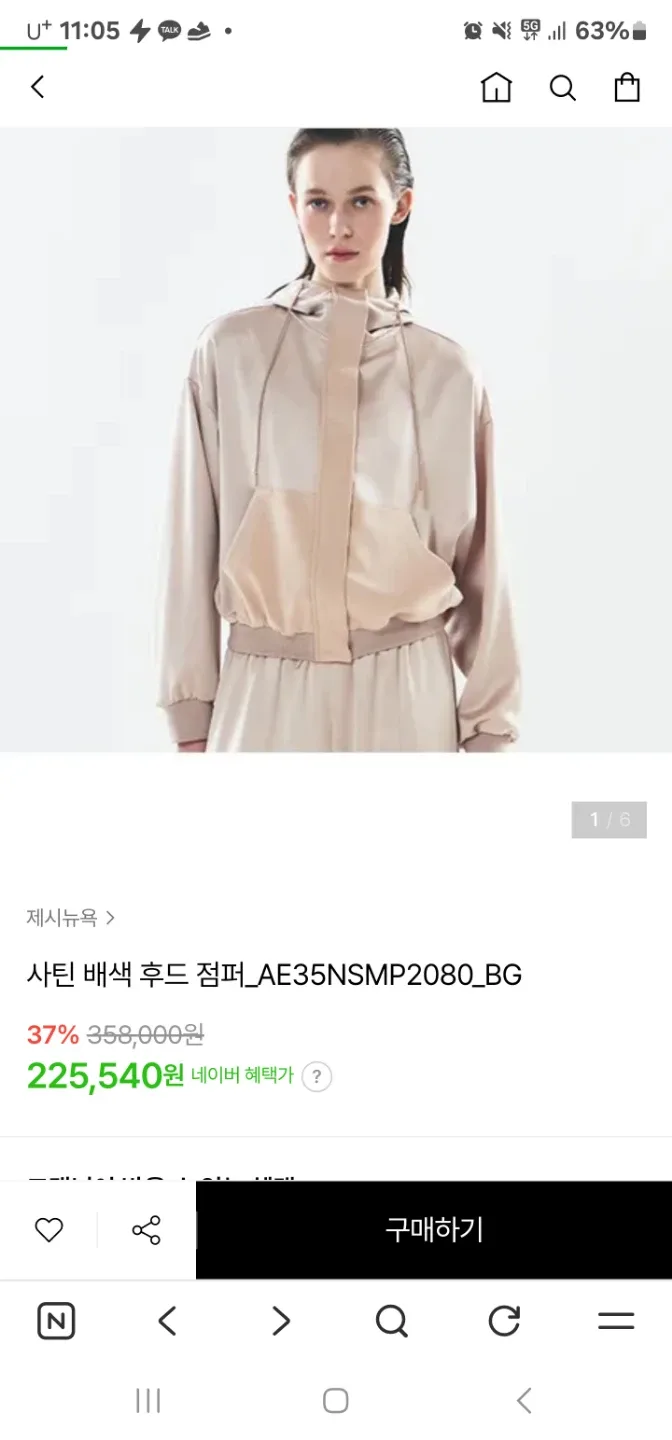The width and height of the screenshot is (672, 1440).
Task: Open the shopping bag cart
Action: point(627,88)
